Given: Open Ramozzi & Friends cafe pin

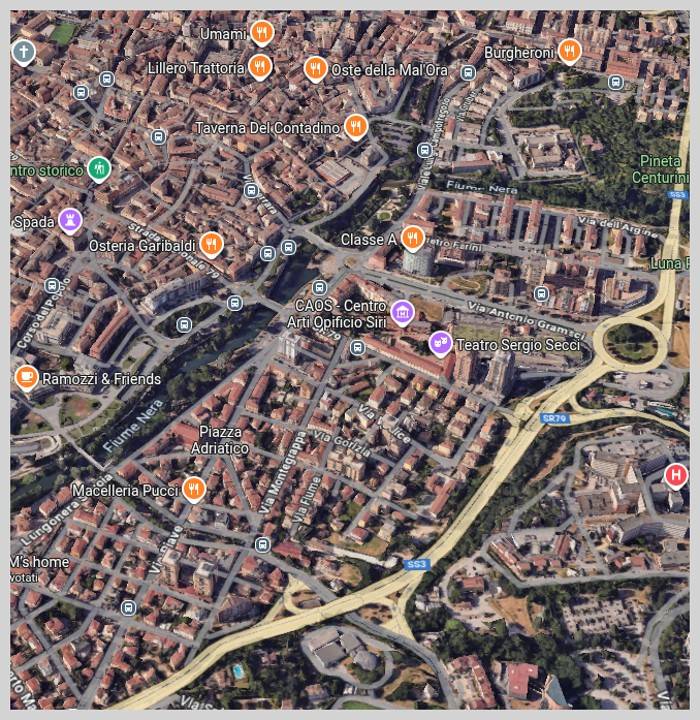Looking at the screenshot, I should [26, 378].
